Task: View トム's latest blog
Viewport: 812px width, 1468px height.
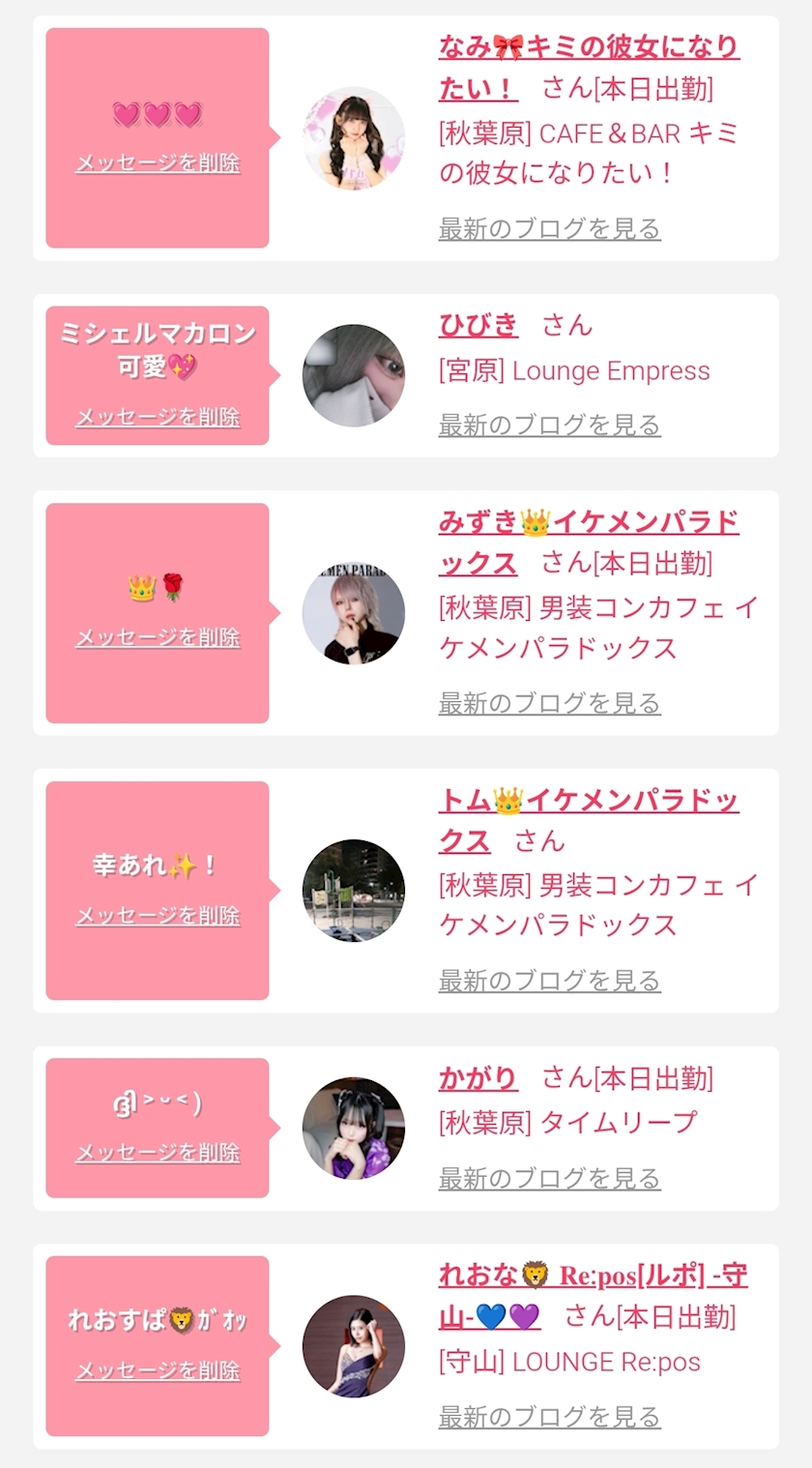Action: 549,981
